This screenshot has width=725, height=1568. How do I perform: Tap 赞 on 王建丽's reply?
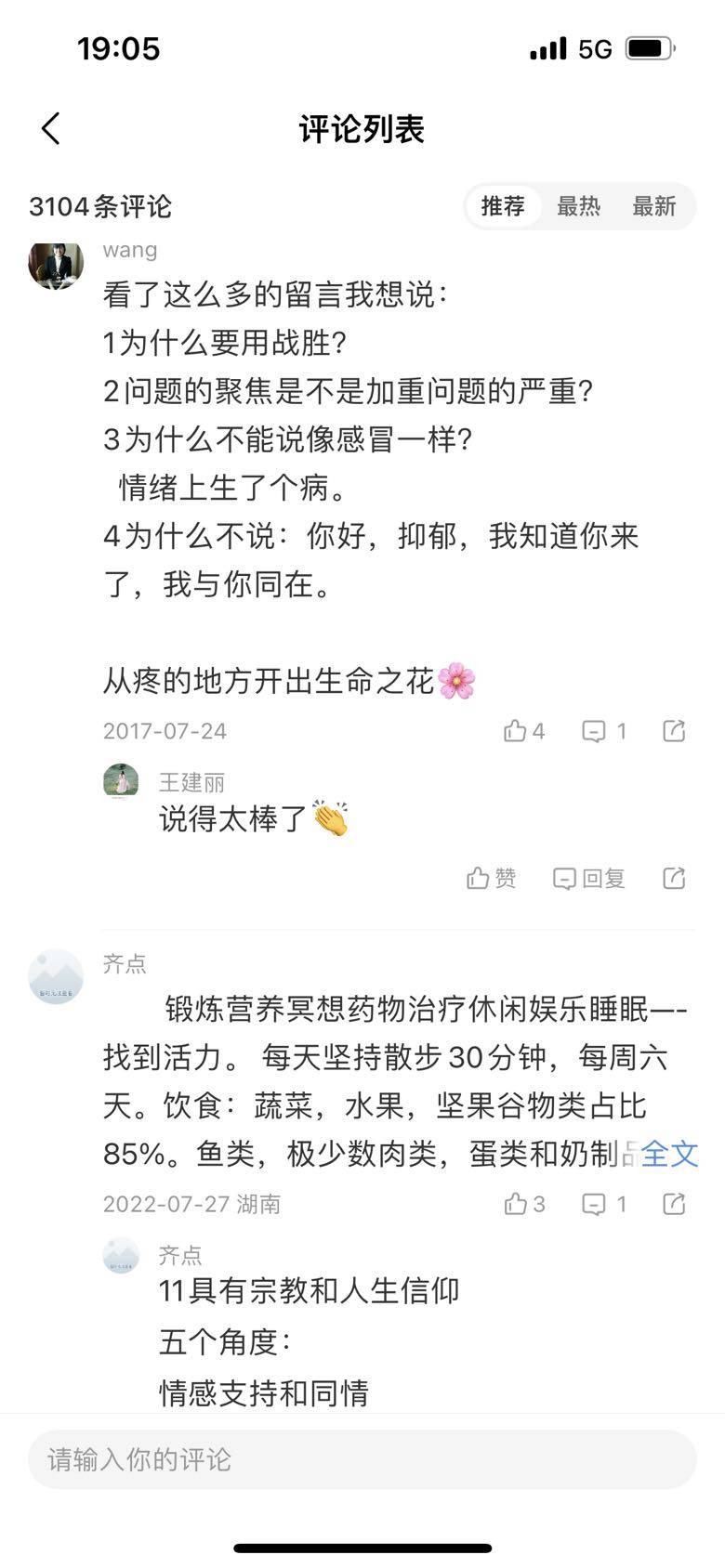[491, 878]
